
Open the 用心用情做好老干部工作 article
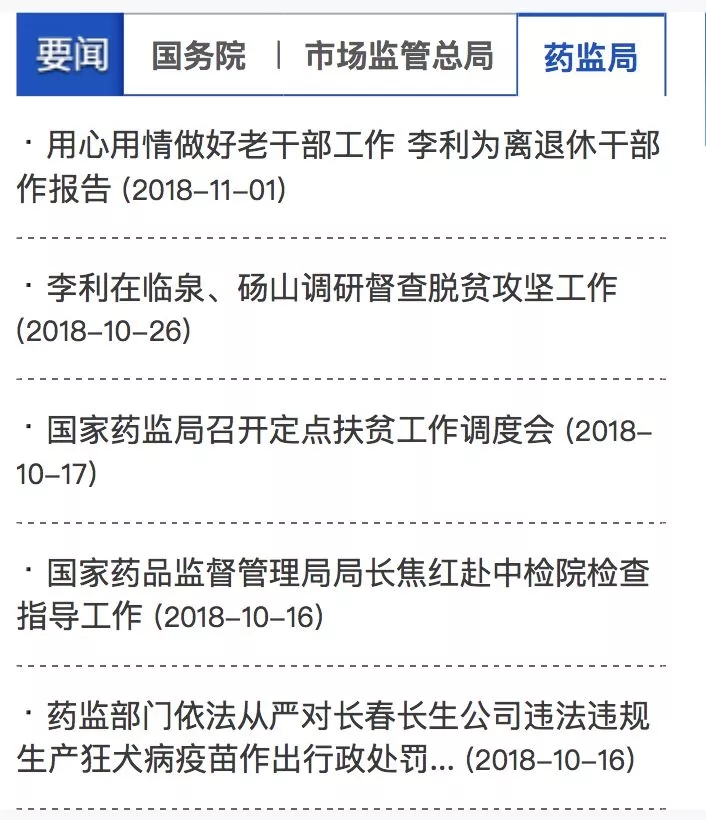coord(340,167)
